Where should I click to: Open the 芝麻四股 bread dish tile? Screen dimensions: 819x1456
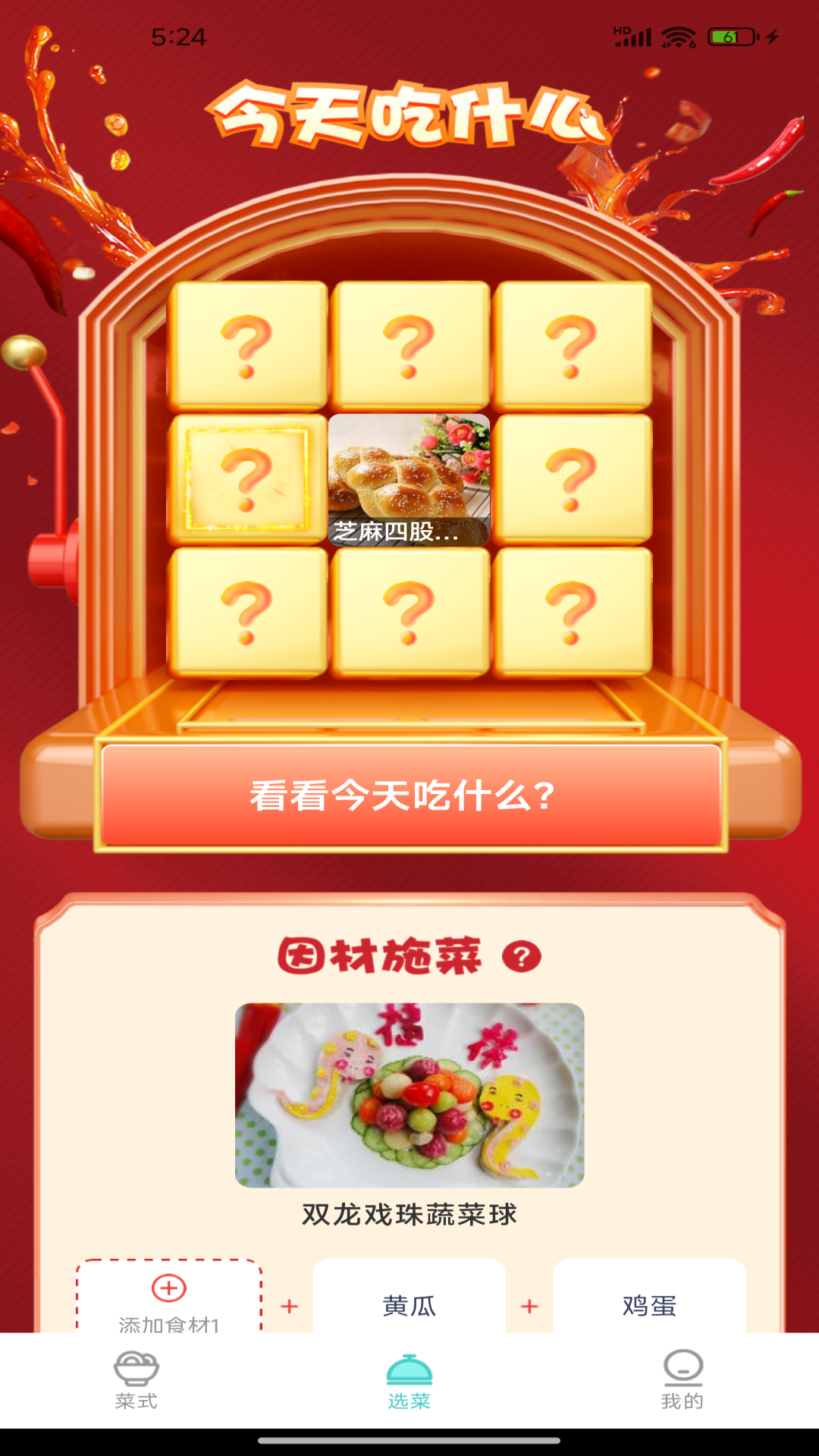[409, 480]
